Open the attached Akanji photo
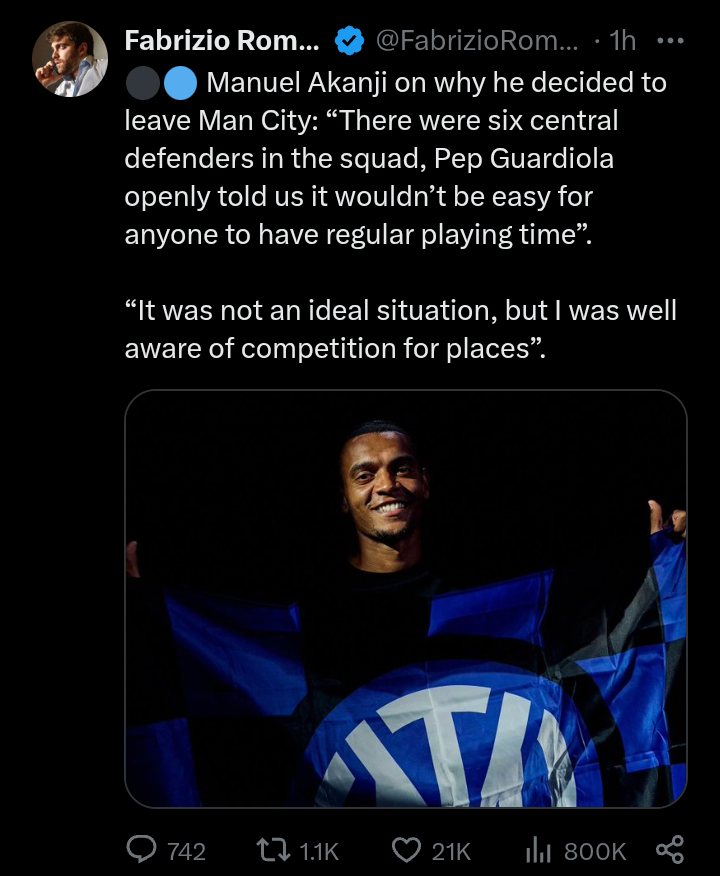720x876 pixels. pos(405,597)
